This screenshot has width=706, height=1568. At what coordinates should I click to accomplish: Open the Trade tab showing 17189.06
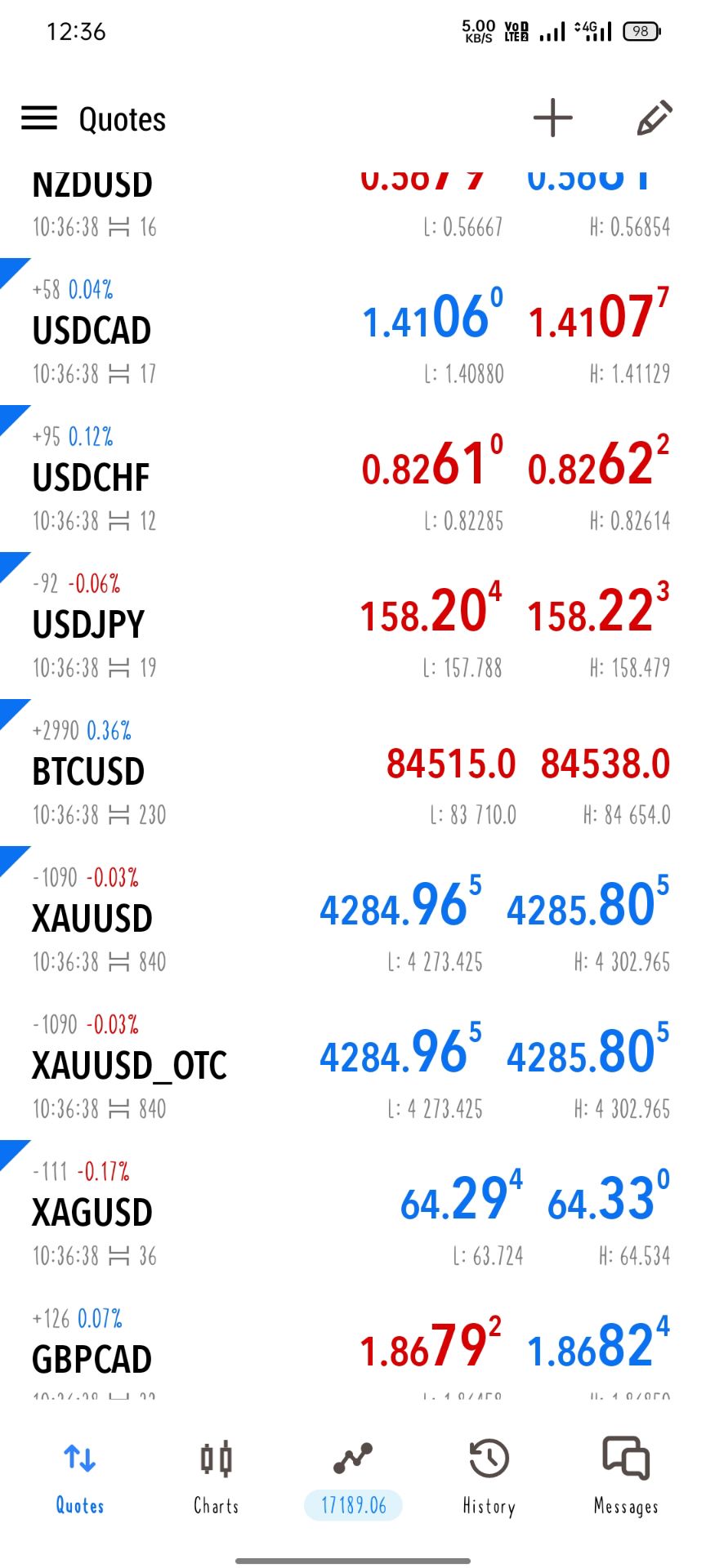353,1478
